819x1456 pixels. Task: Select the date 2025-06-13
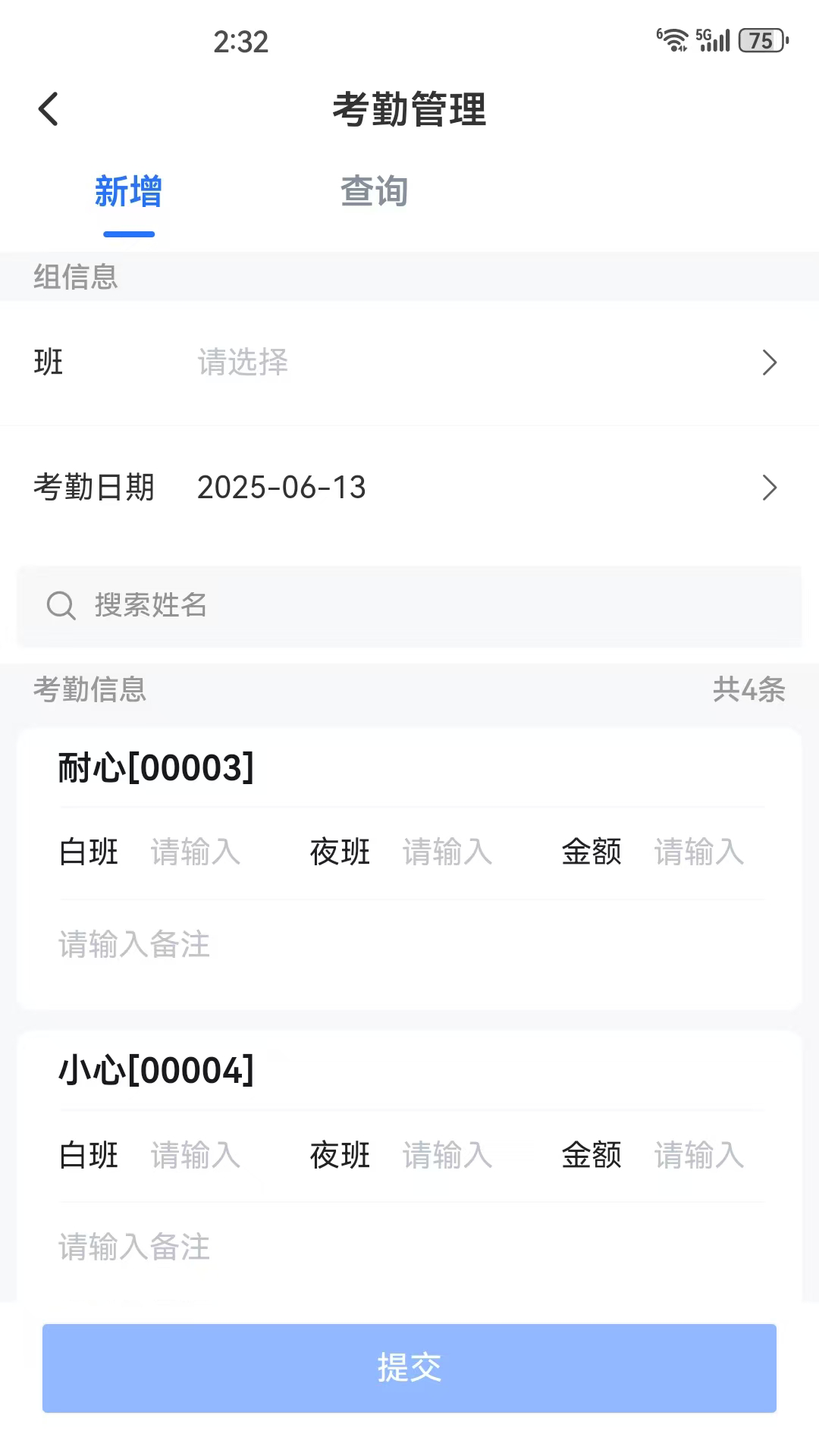click(x=281, y=487)
